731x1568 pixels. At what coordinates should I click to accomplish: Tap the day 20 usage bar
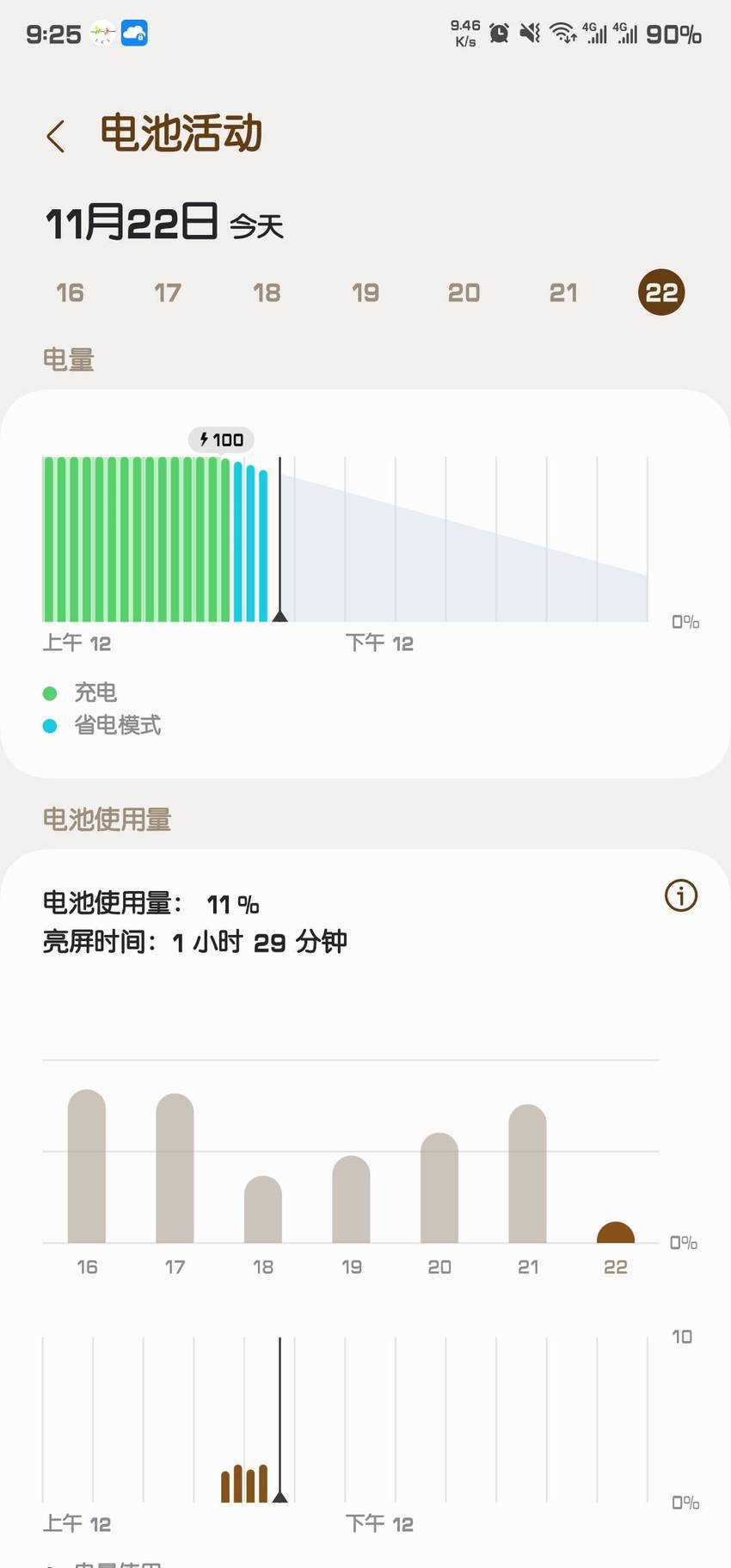click(439, 1188)
